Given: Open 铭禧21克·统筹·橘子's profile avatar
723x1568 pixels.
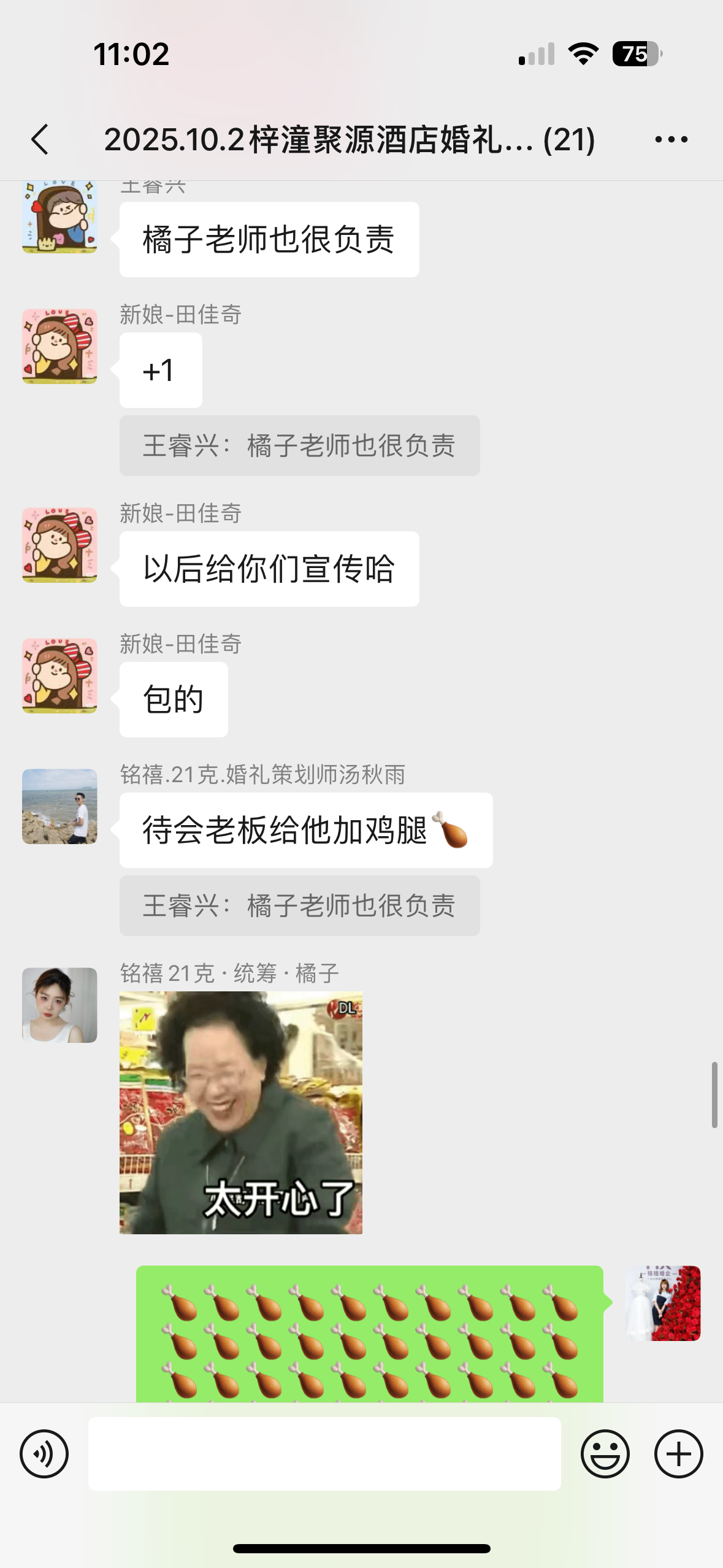Looking at the screenshot, I should click(59, 1005).
